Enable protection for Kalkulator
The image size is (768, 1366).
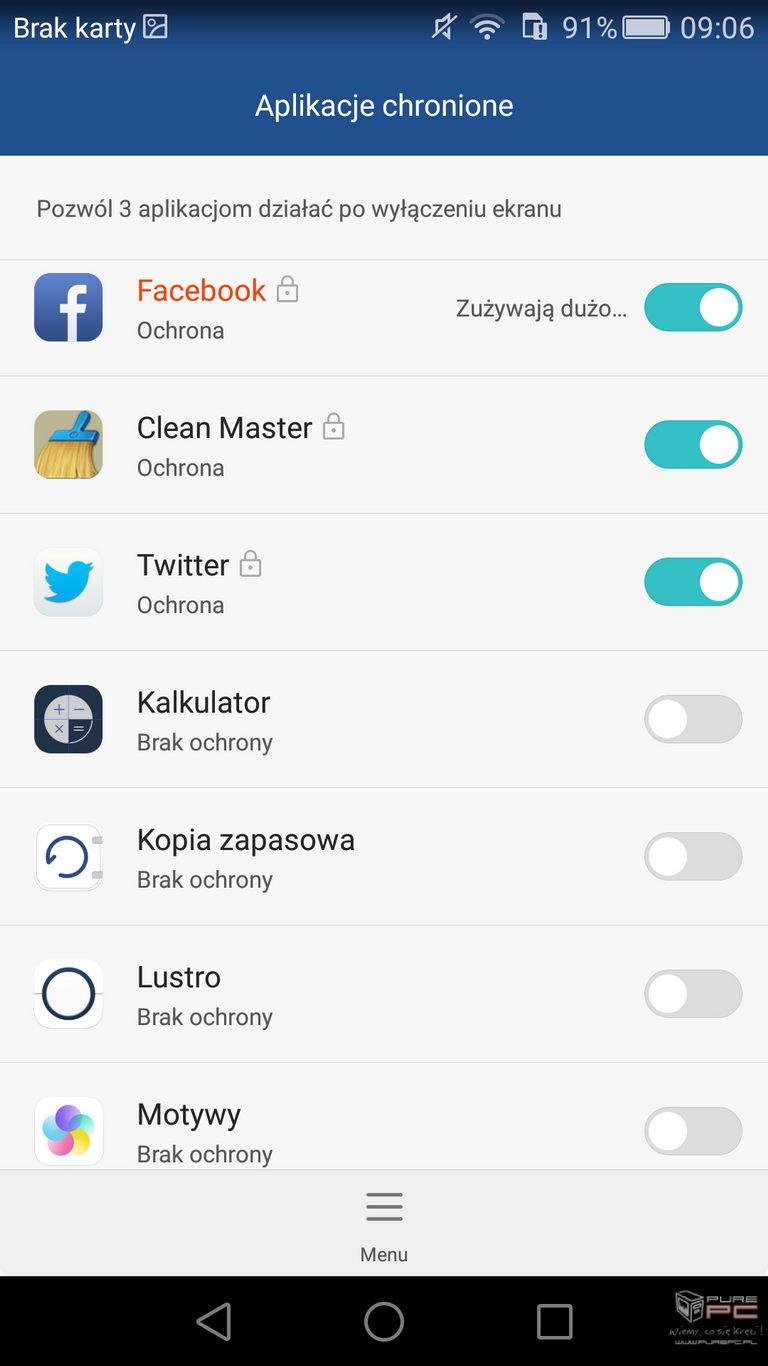pos(693,719)
